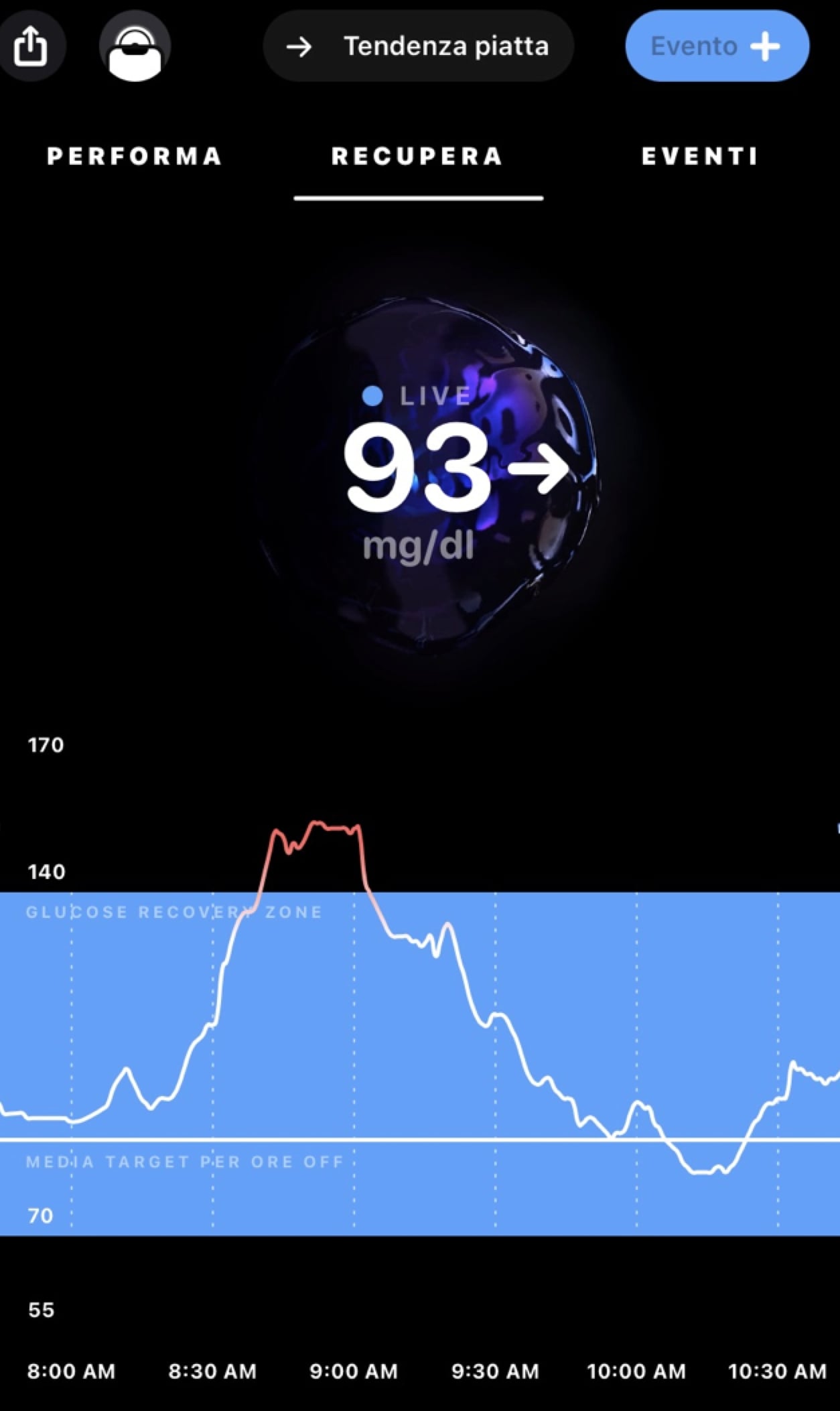Share the glucose screen

(31, 46)
